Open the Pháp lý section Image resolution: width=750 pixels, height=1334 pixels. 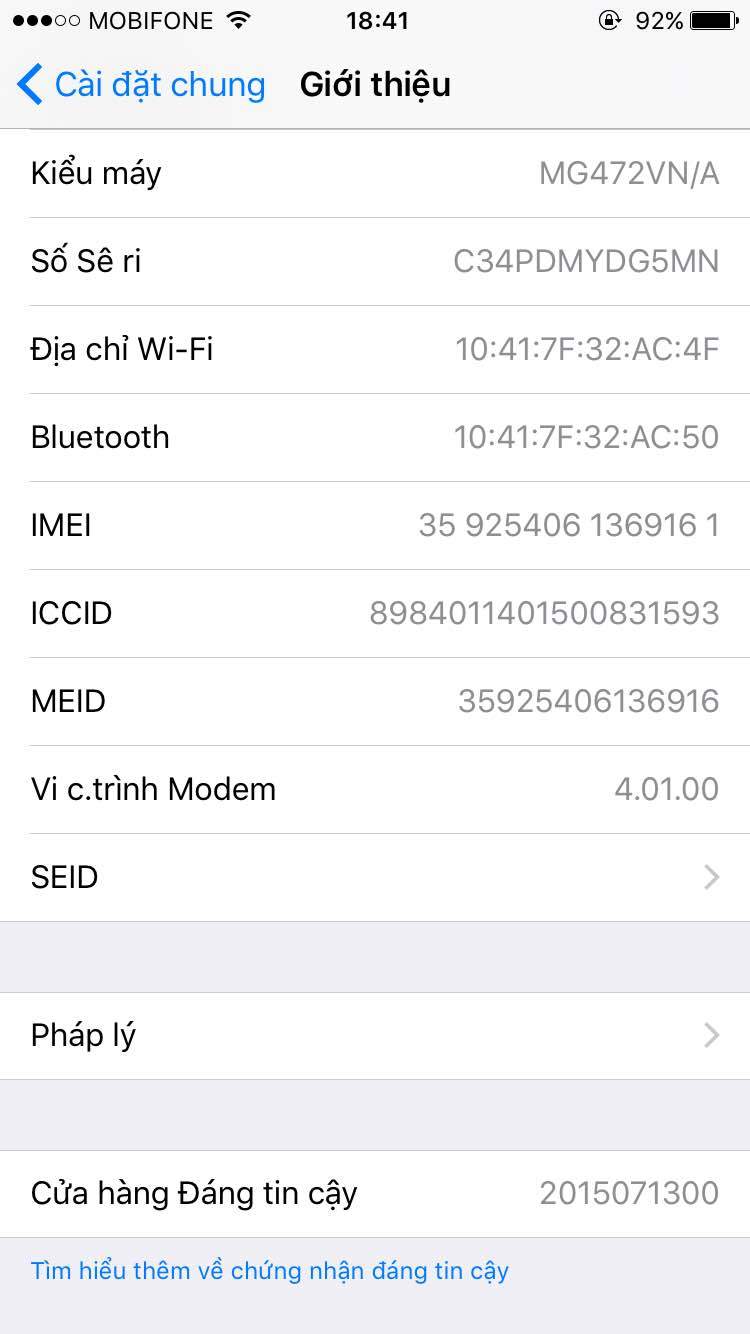[x=375, y=1036]
